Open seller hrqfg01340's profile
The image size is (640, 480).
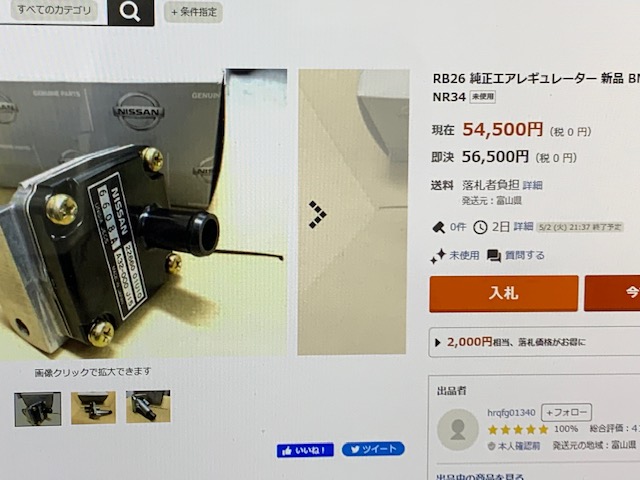510,412
